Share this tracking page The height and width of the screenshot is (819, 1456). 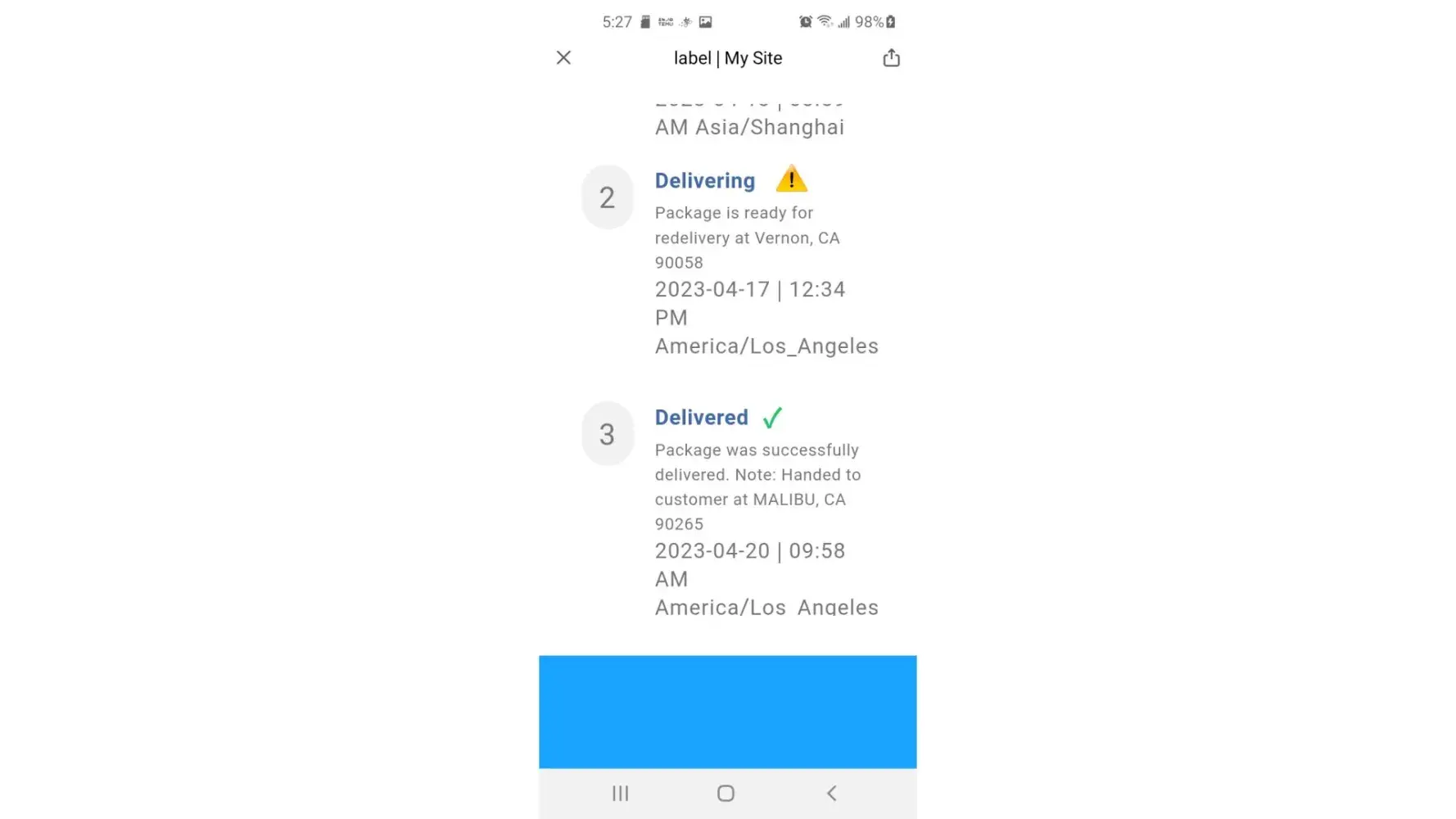[891, 58]
